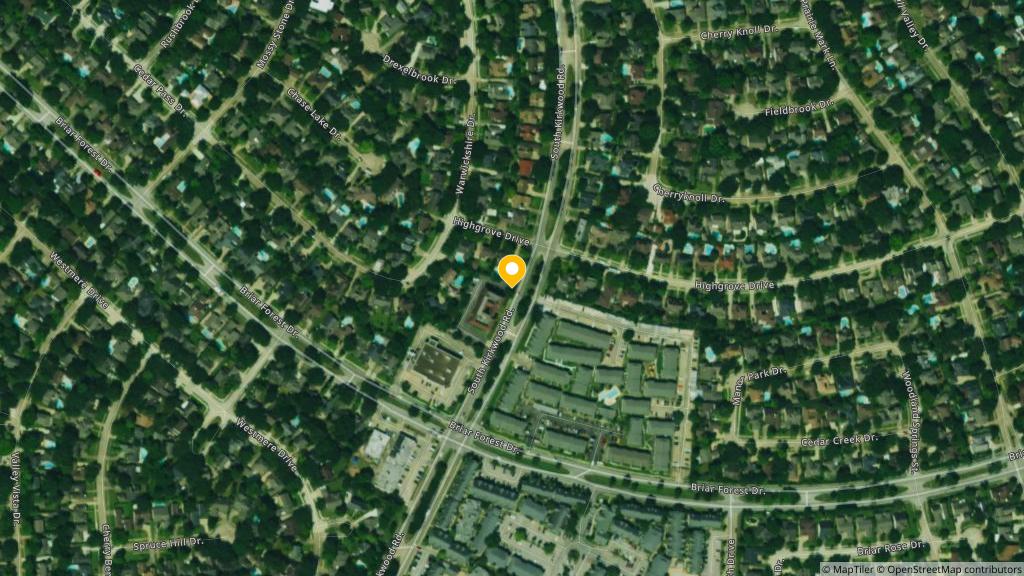Tap the orange location pin marker
Viewport: 1024px width, 576px height.
pyautogui.click(x=512, y=270)
